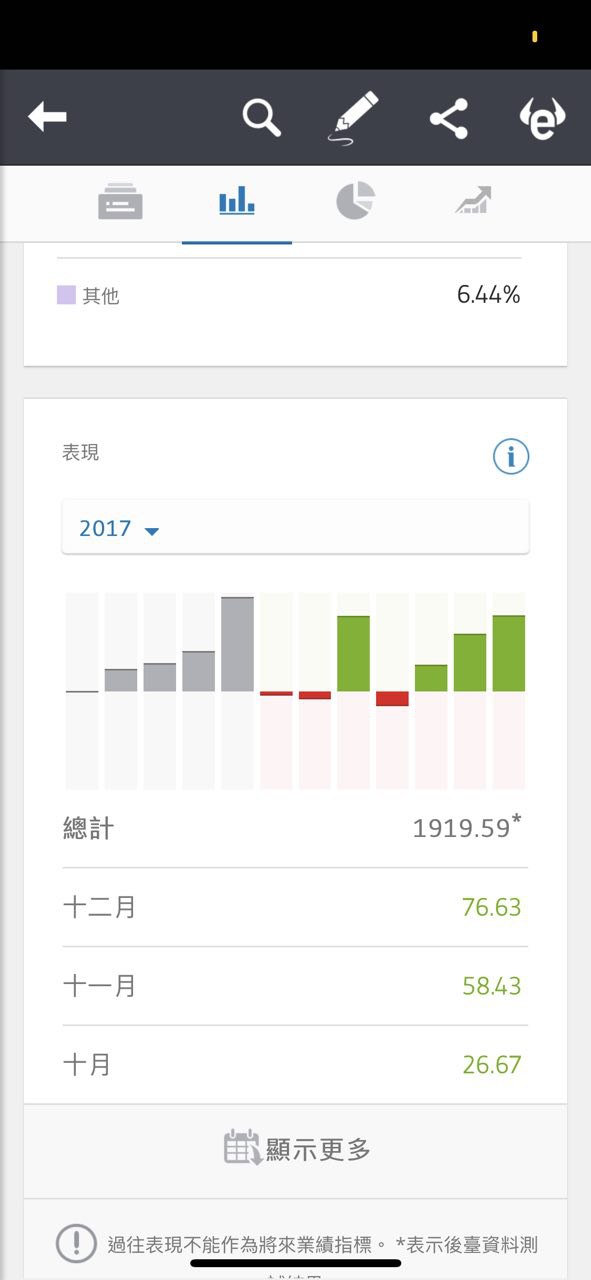
Task: Open the rising arrow chart tab
Action: (x=472, y=201)
